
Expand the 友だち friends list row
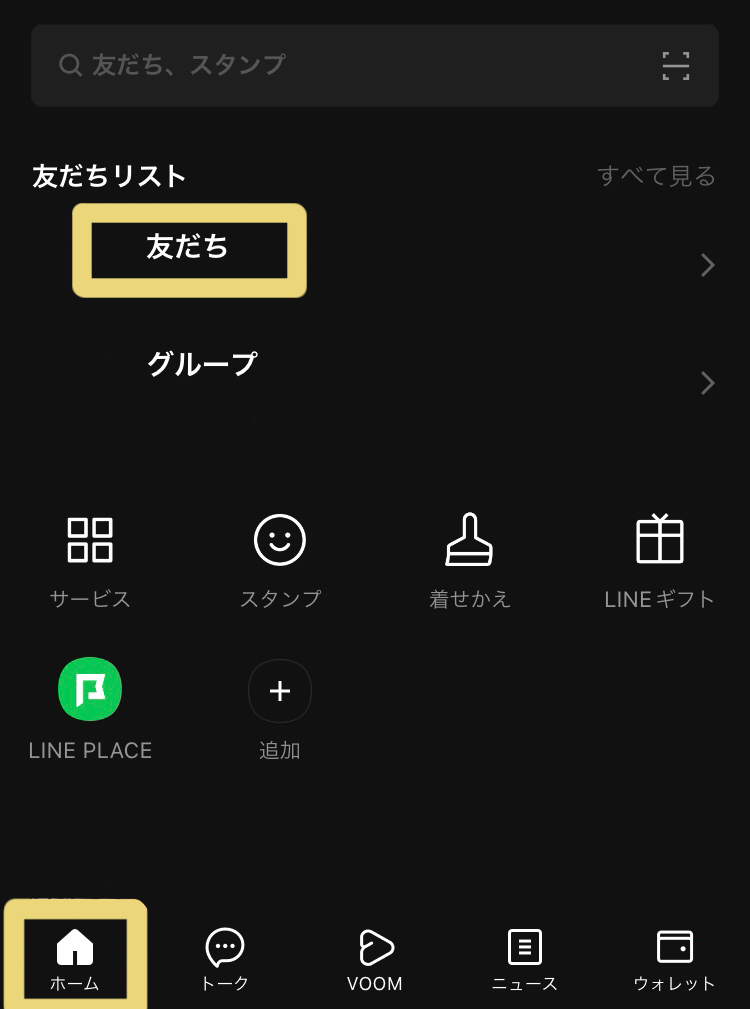pyautogui.click(x=189, y=249)
